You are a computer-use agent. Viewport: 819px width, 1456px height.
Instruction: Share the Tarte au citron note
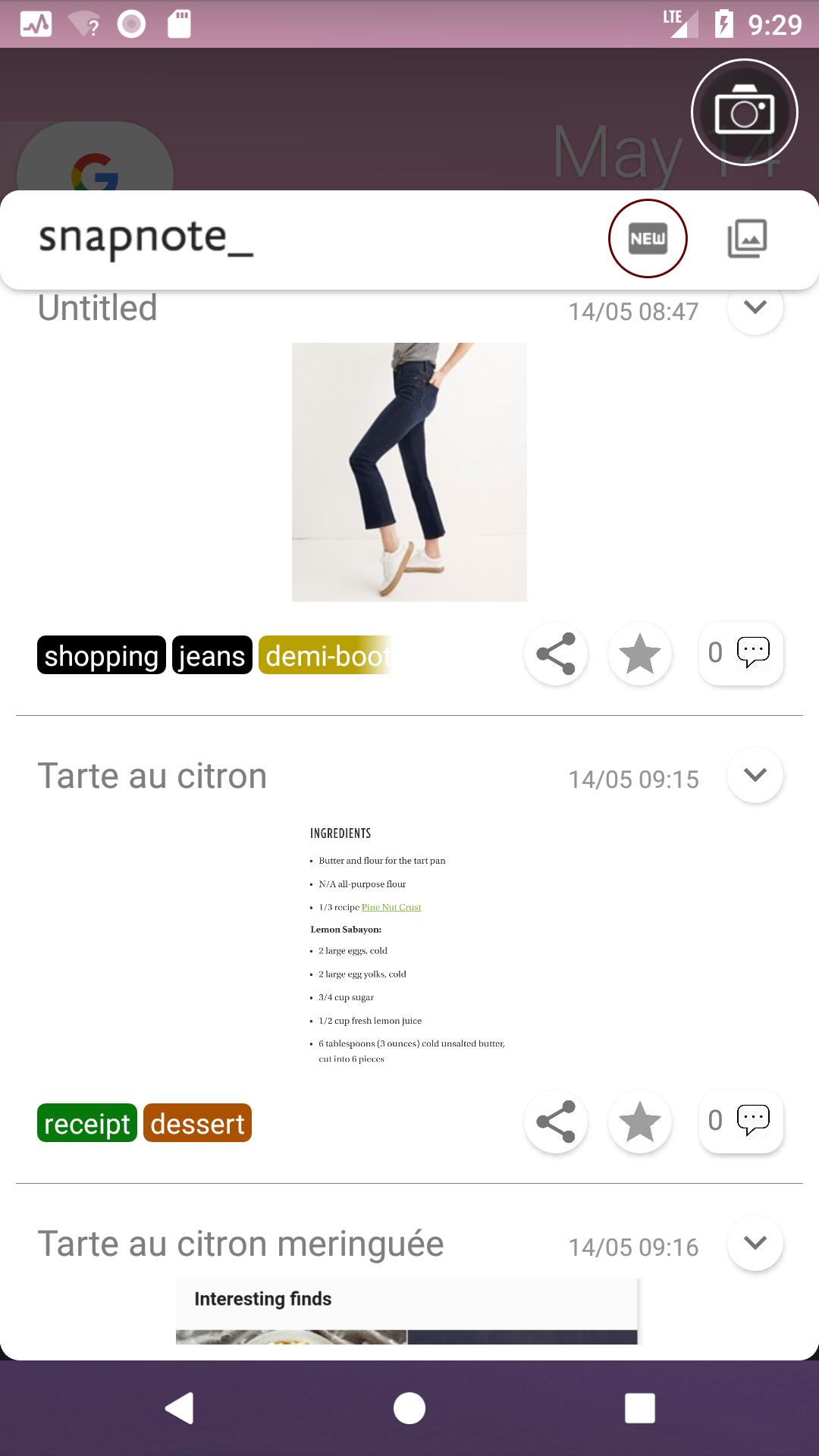[x=555, y=1122]
